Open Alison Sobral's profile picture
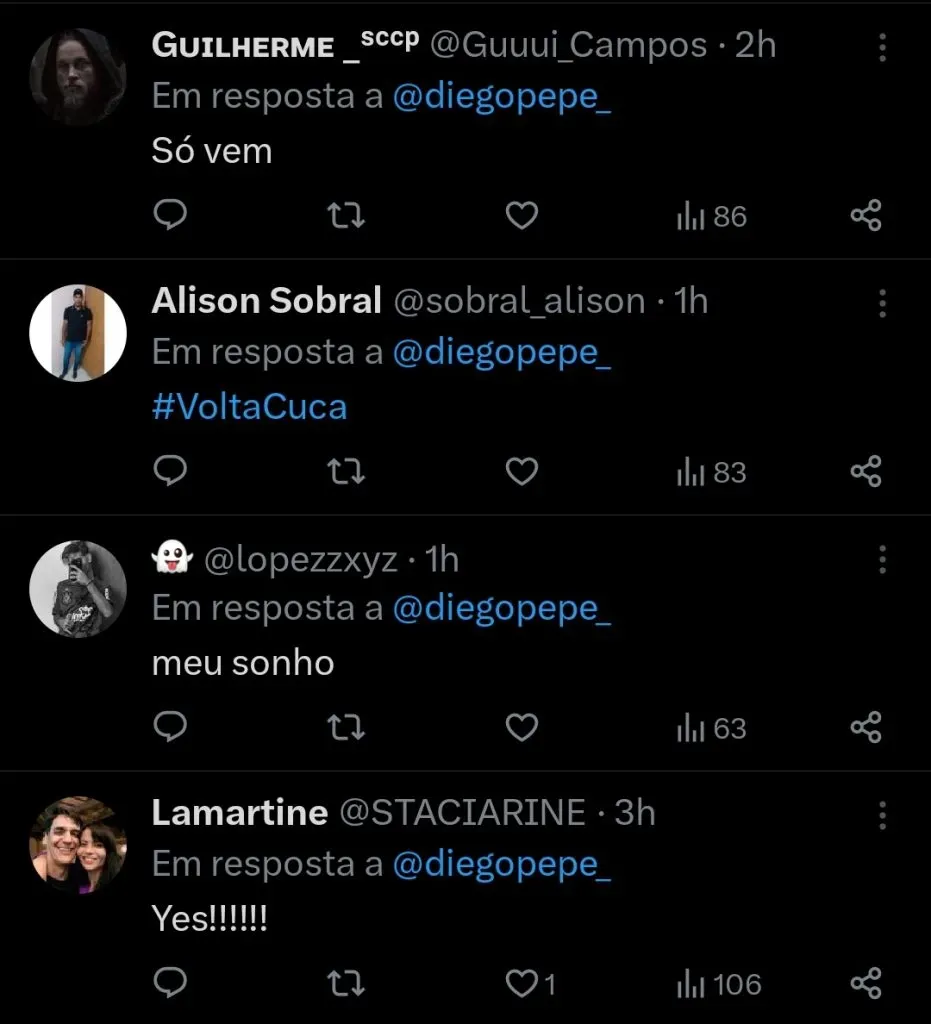This screenshot has width=931, height=1024. (77, 331)
